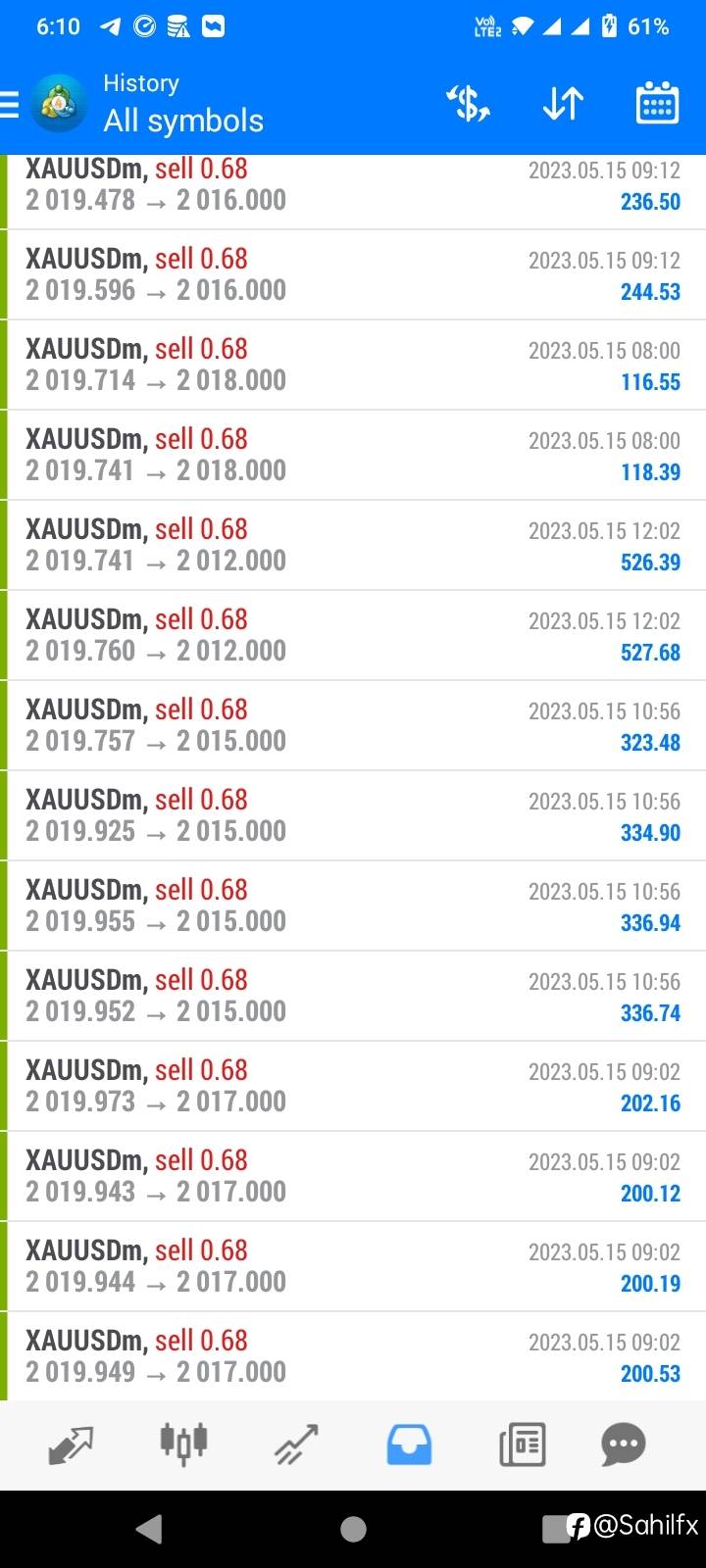Switch to the Trade tab
Screen dimensions: 706x1568
coord(296,1445)
